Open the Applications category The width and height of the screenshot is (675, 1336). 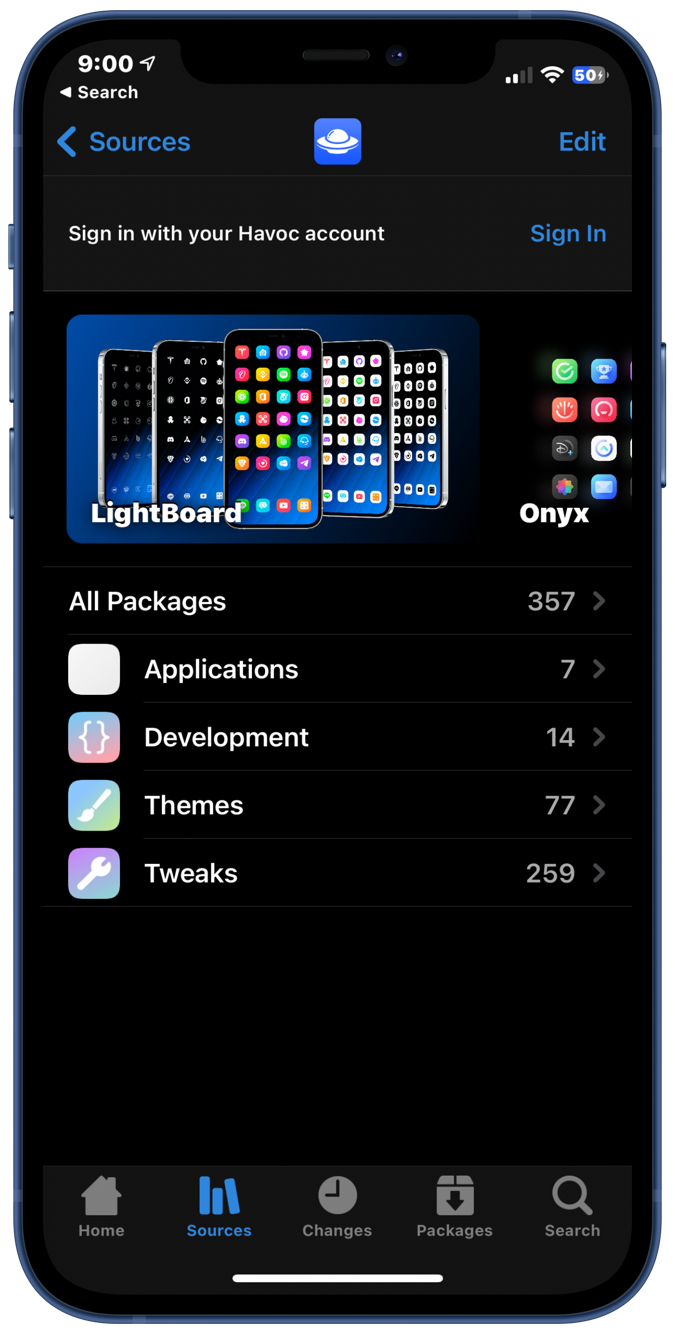click(x=337, y=669)
